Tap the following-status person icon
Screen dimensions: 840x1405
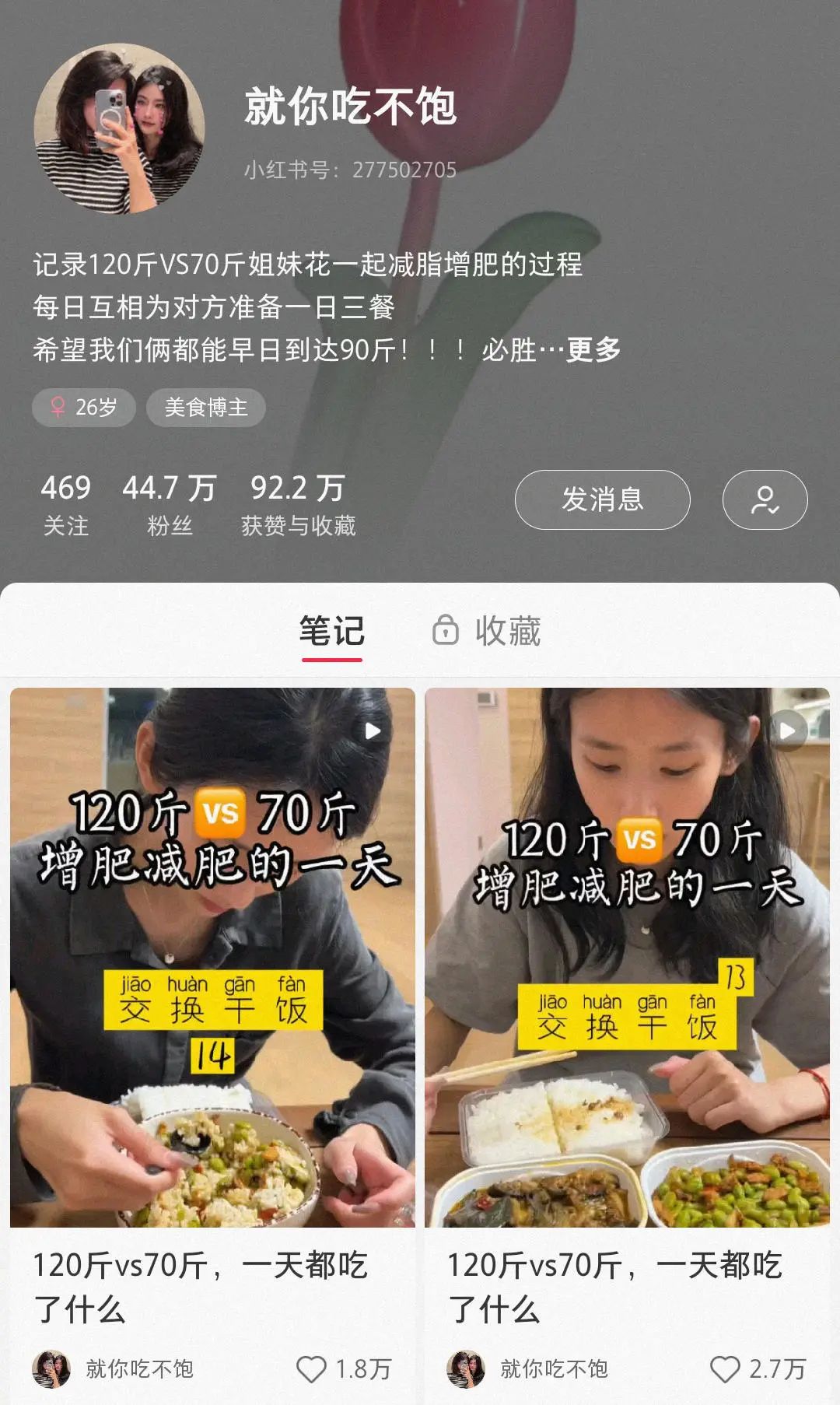[765, 499]
